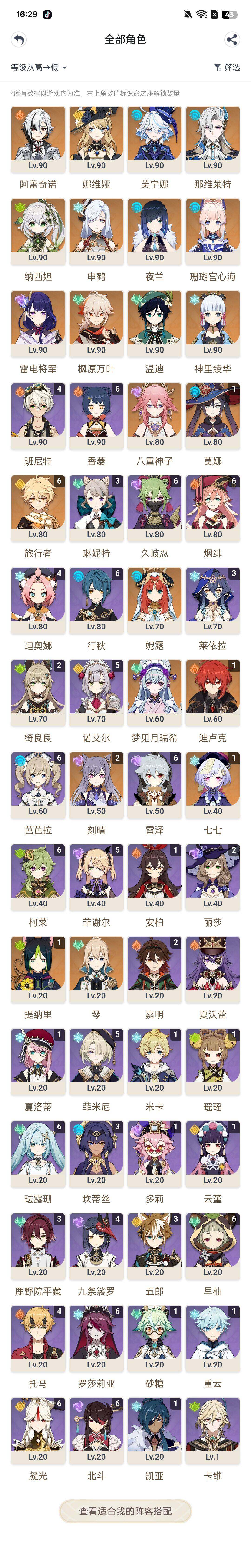
Task: Open 行秋 character card
Action: pyautogui.click(x=96, y=601)
